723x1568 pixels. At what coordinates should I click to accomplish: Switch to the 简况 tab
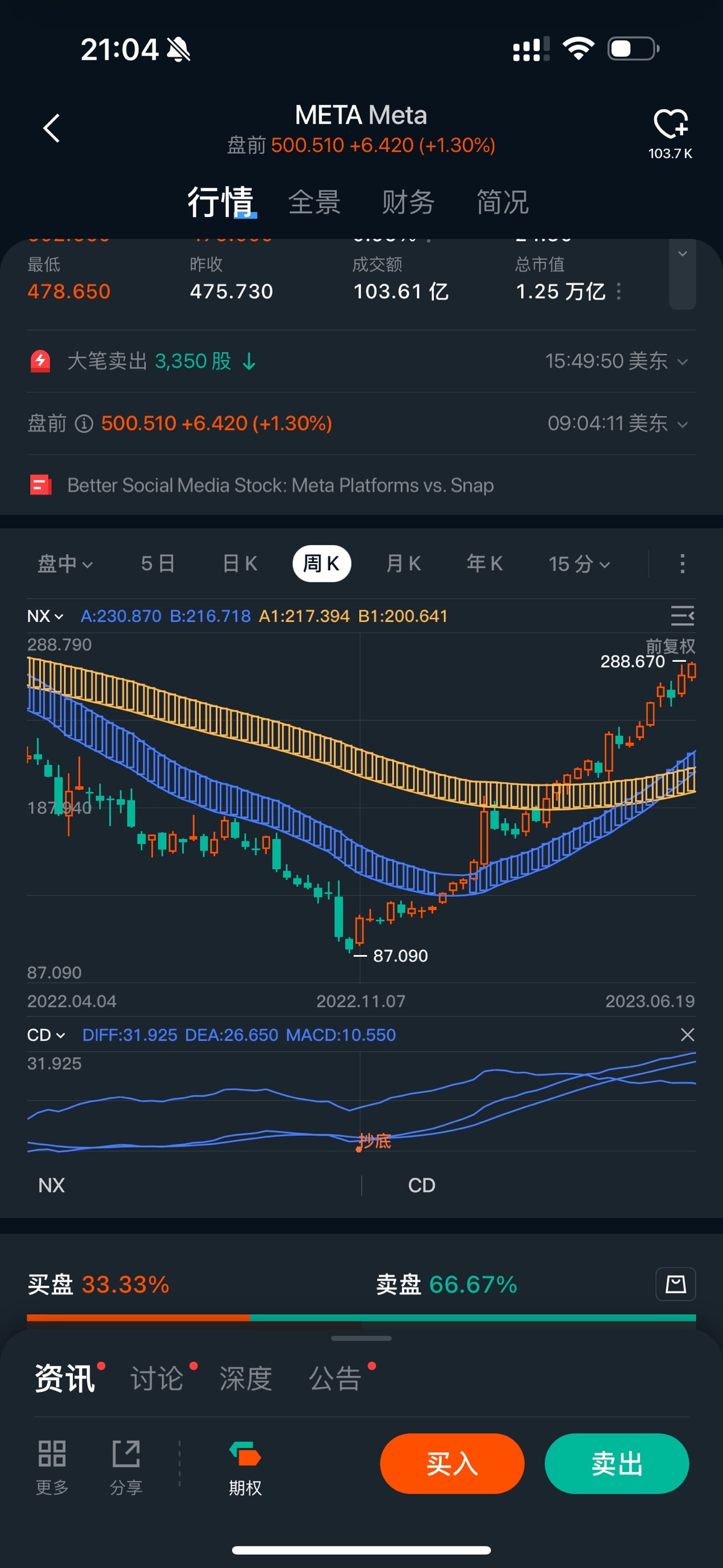point(502,202)
